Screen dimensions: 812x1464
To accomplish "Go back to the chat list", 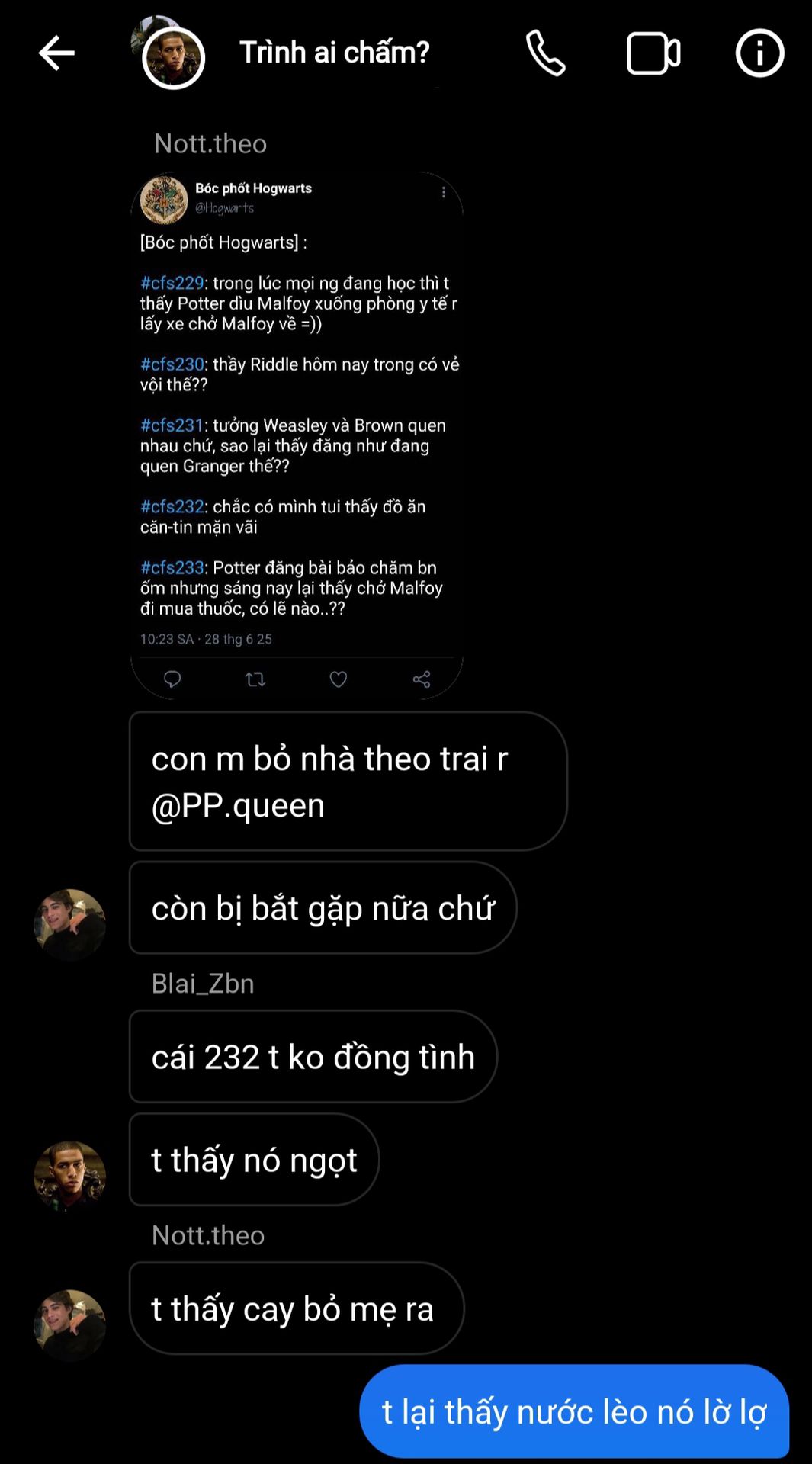I will 56,53.
